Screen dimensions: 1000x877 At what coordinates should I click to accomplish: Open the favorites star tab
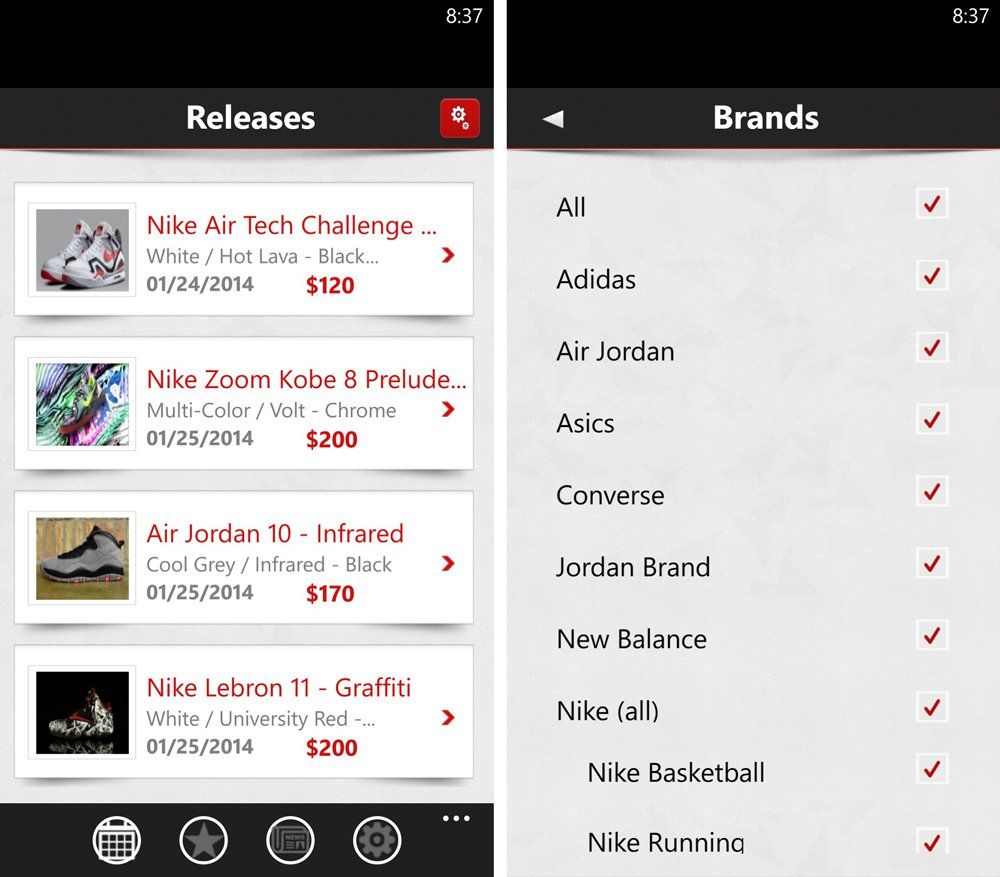click(x=203, y=841)
